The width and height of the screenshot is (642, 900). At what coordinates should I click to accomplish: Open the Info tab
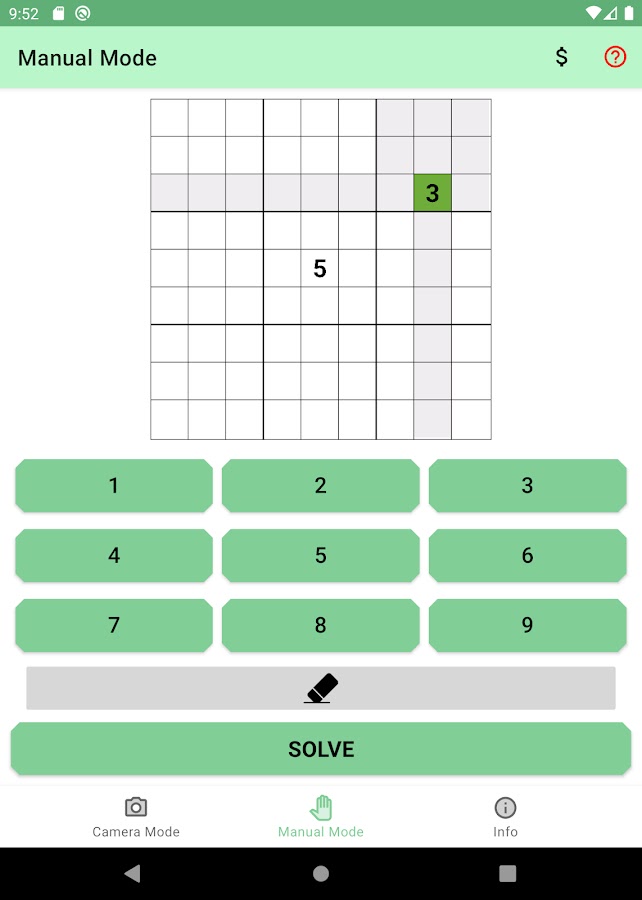click(x=505, y=817)
